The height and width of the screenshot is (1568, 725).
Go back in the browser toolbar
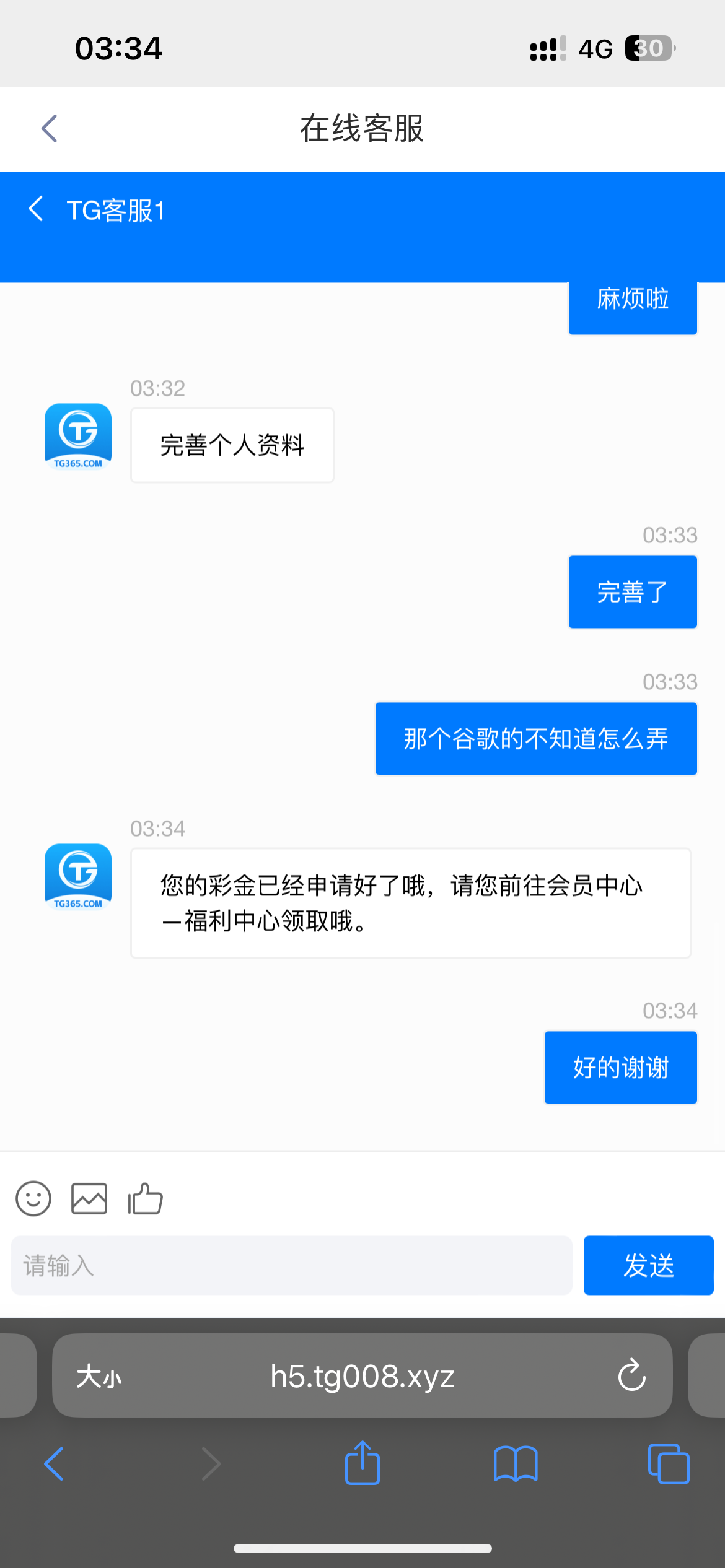[55, 1464]
